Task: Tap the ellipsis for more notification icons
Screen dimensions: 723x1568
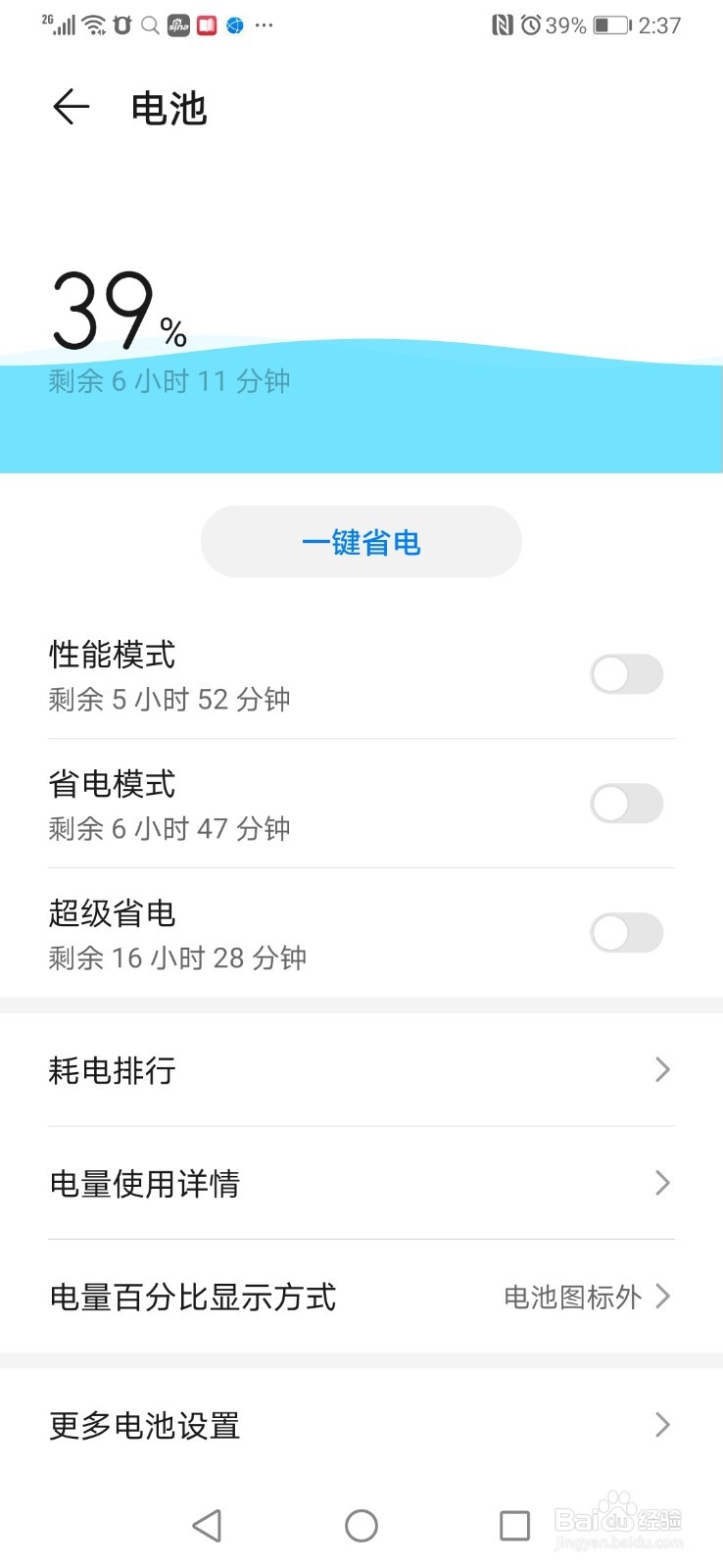Action: click(x=263, y=25)
